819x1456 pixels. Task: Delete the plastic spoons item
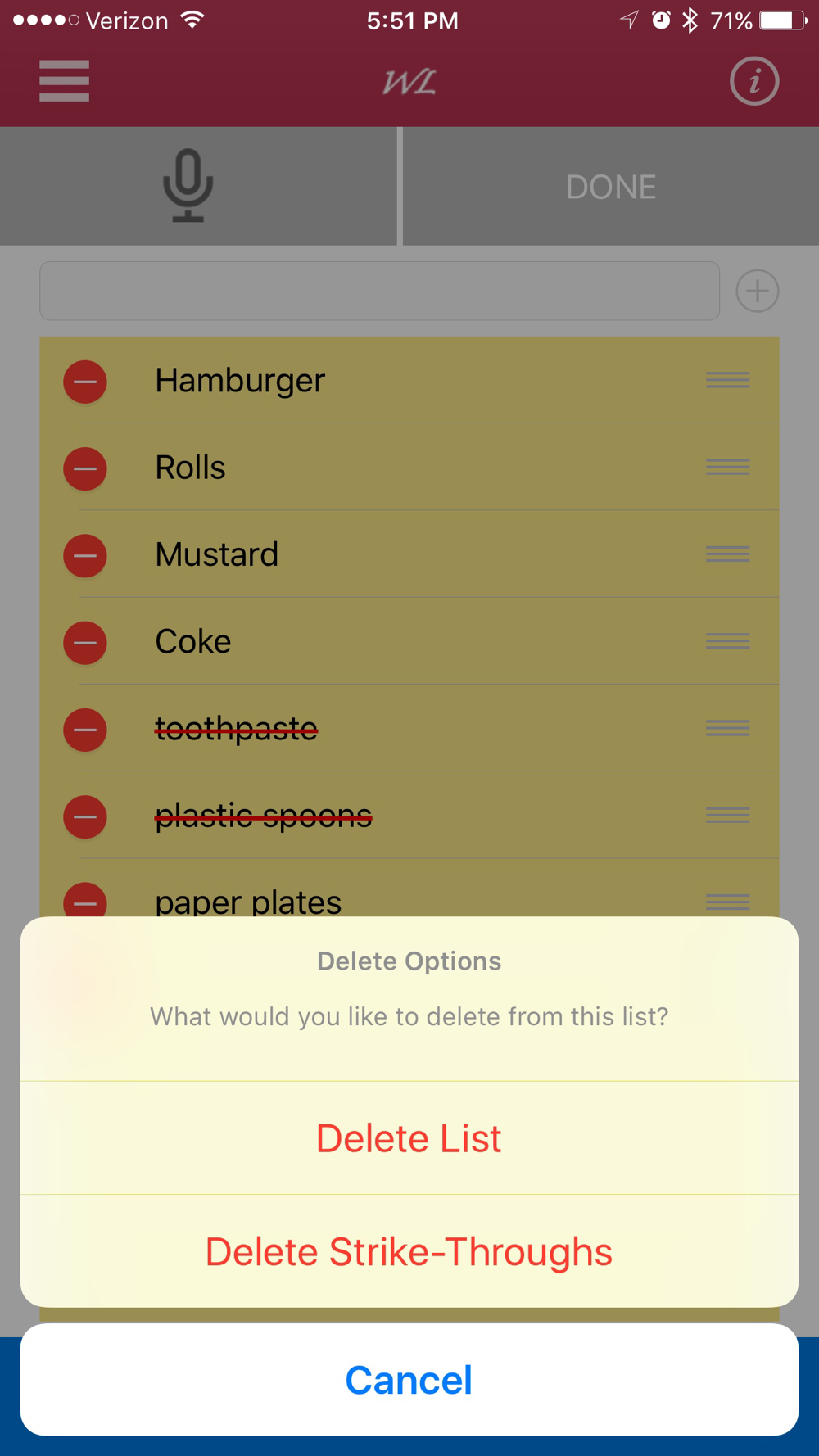[85, 816]
